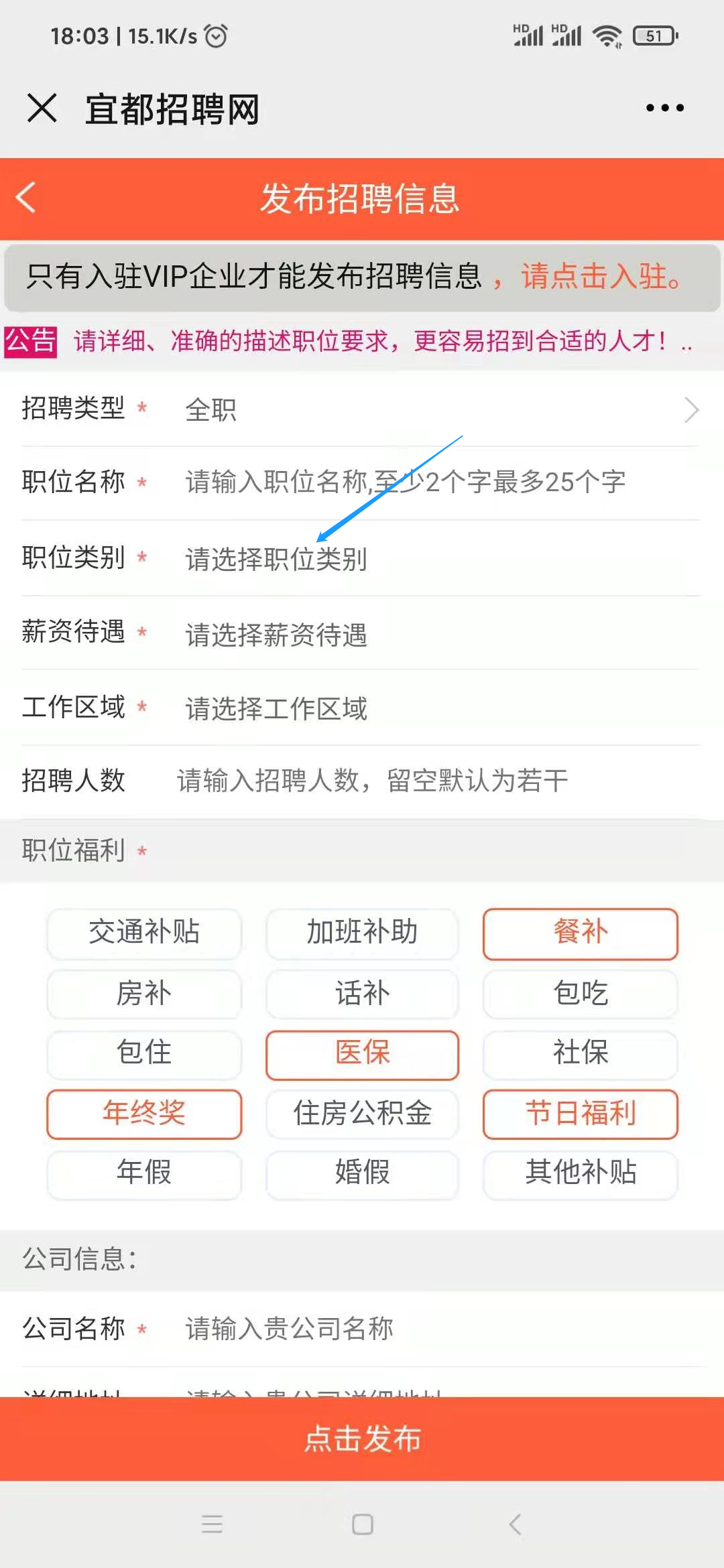Add the 社保 benefit
The height and width of the screenshot is (1568, 724).
point(580,1053)
